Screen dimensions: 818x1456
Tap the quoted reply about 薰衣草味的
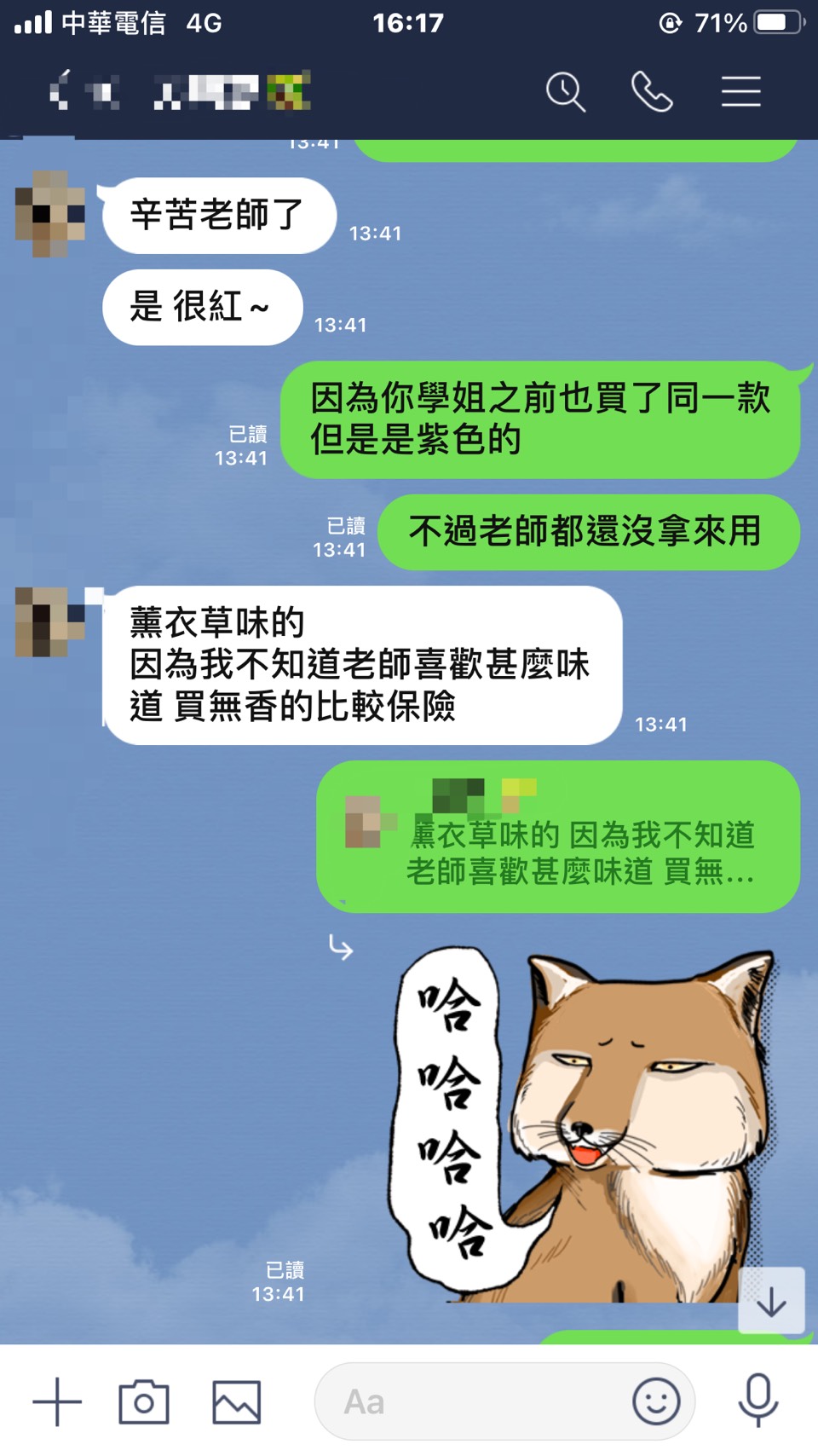click(558, 837)
